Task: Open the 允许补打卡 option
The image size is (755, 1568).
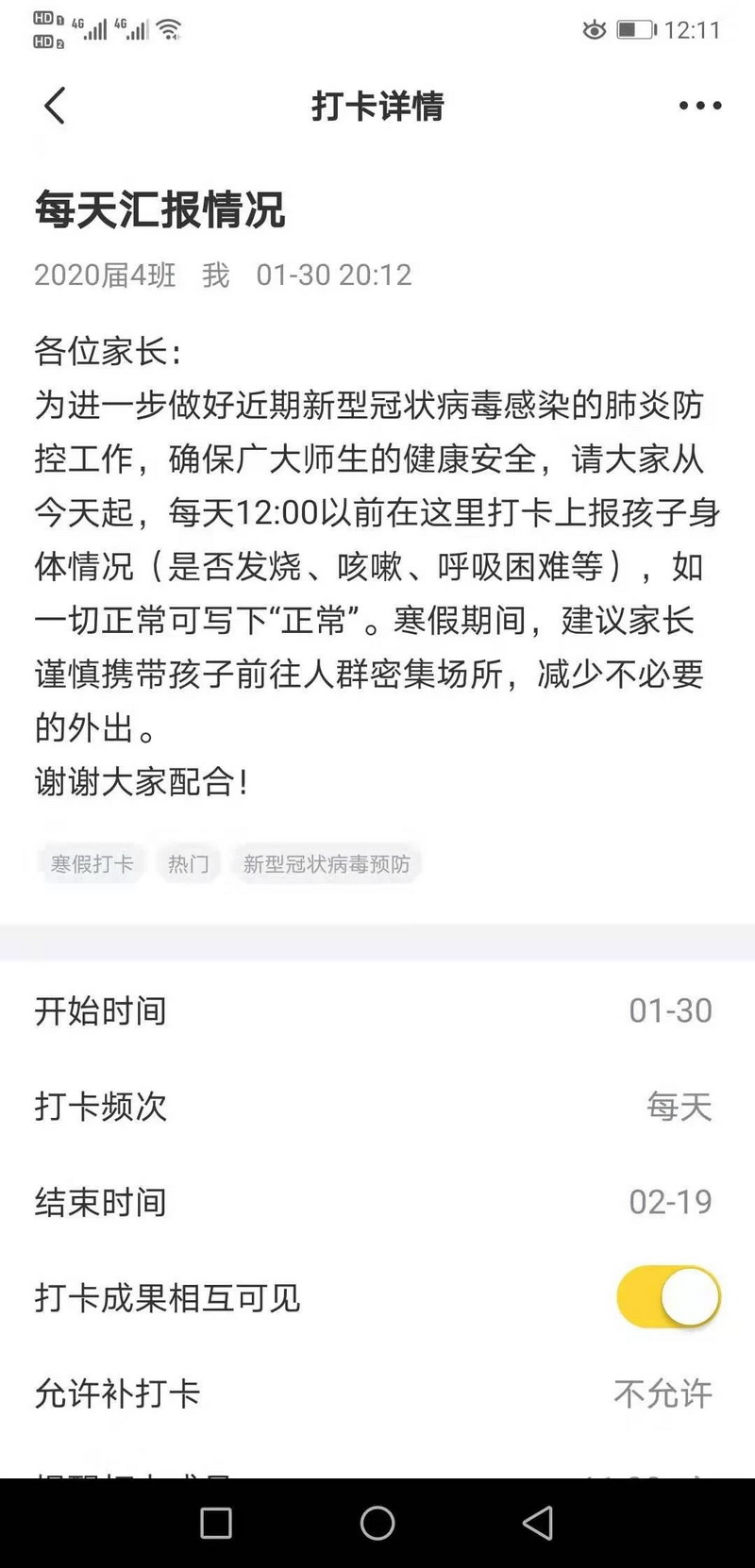Action: (377, 1393)
